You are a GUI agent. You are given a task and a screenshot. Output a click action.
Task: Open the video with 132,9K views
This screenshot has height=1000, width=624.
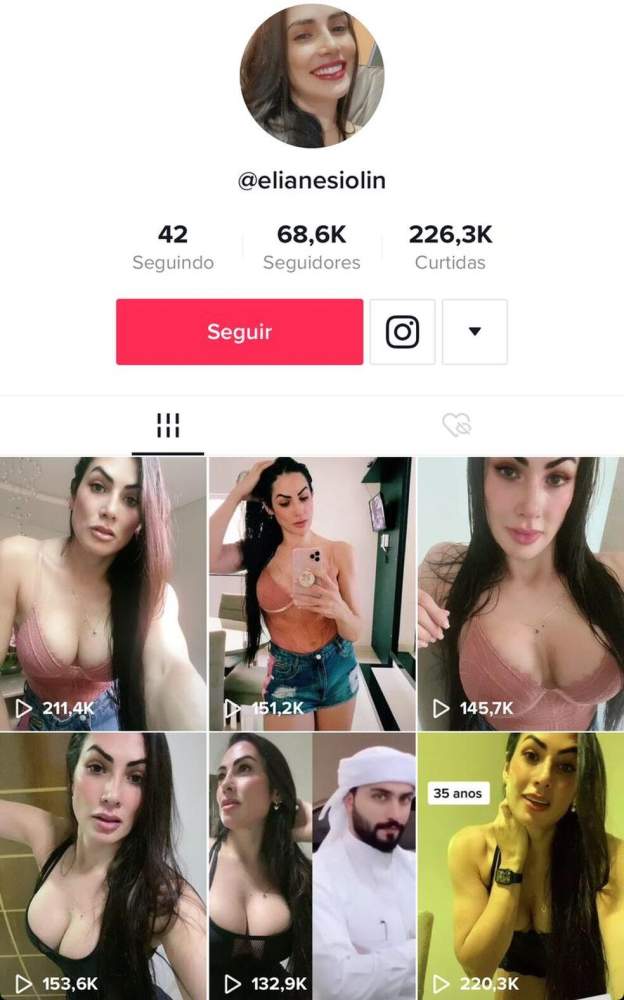[x=312, y=866]
